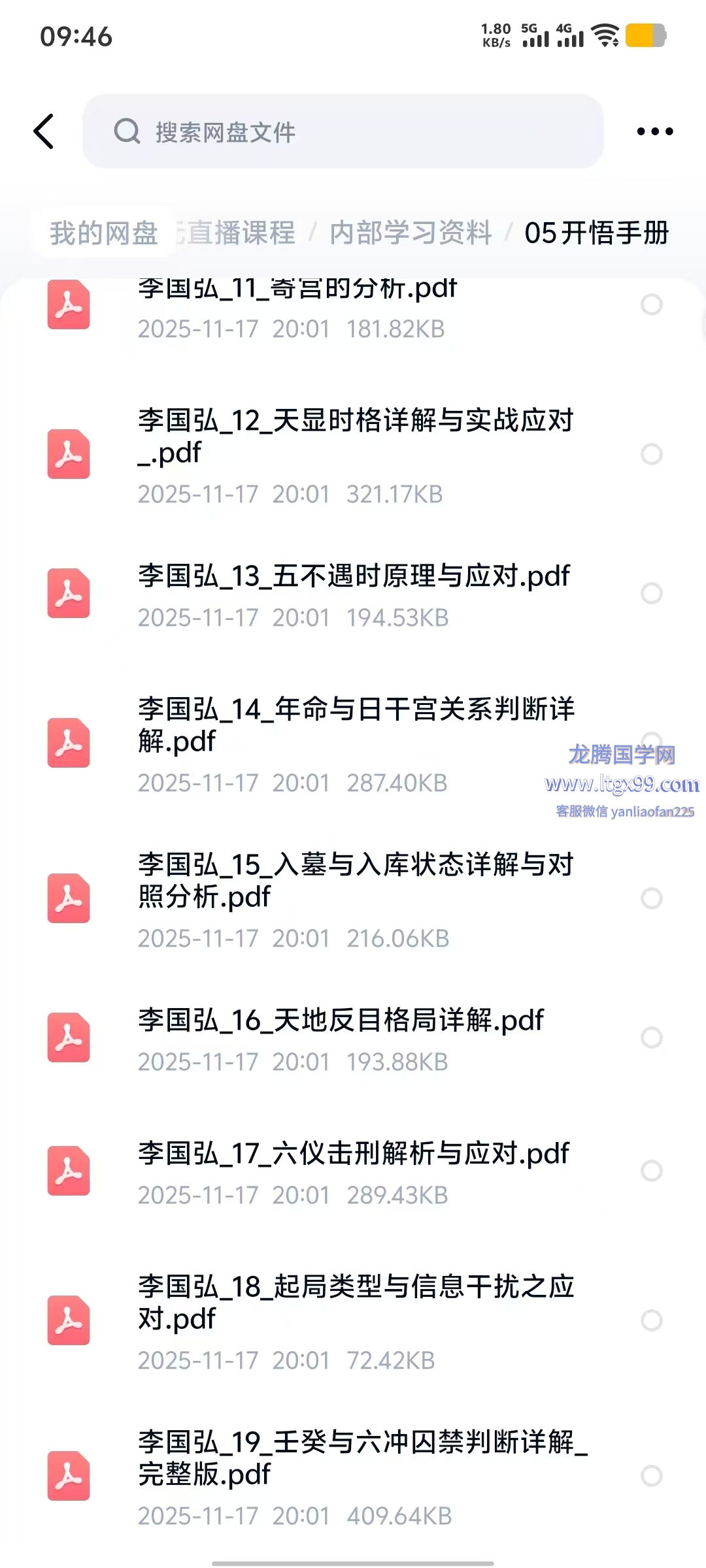Jump to 我的网盘 in the breadcrumb
Screen dimensions: 706x1568
pyautogui.click(x=104, y=233)
